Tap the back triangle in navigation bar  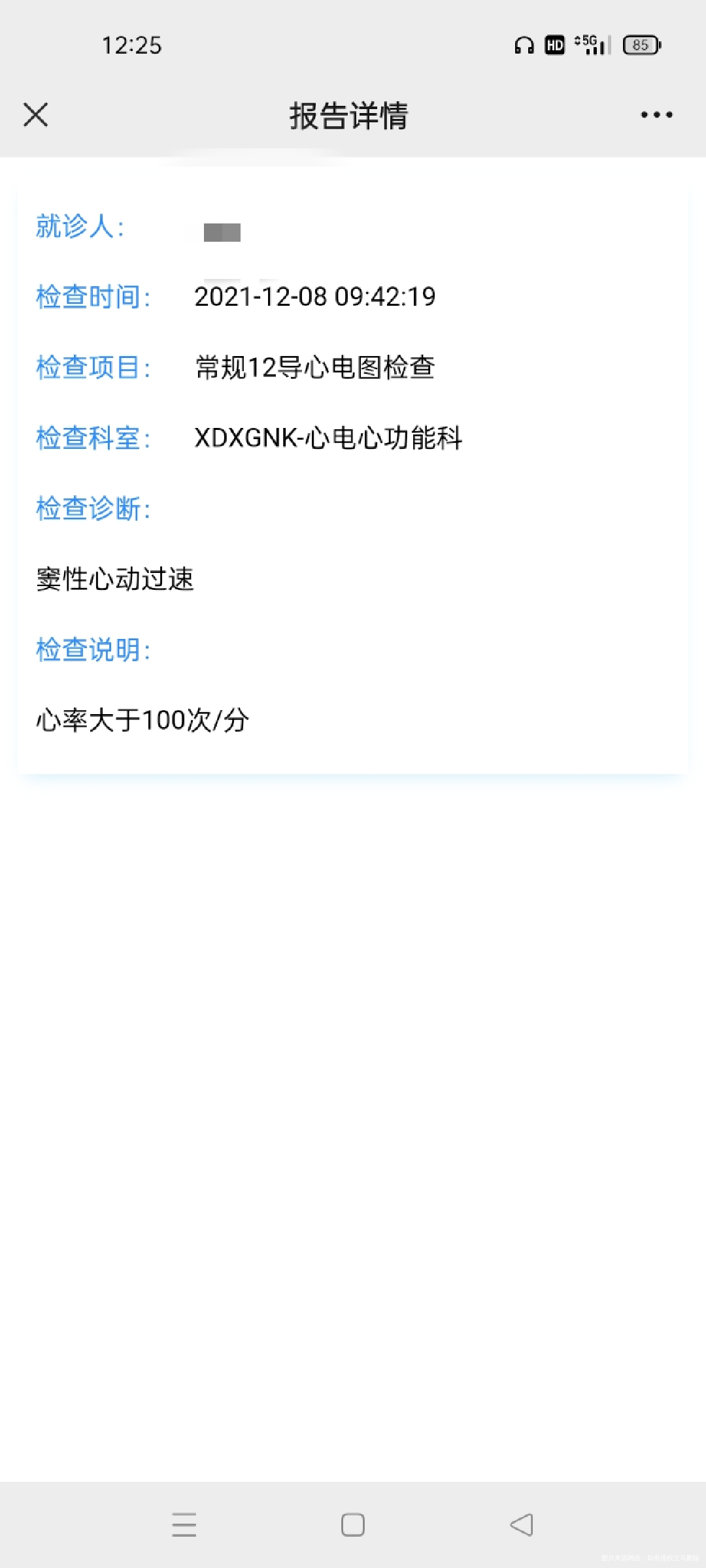520,1524
